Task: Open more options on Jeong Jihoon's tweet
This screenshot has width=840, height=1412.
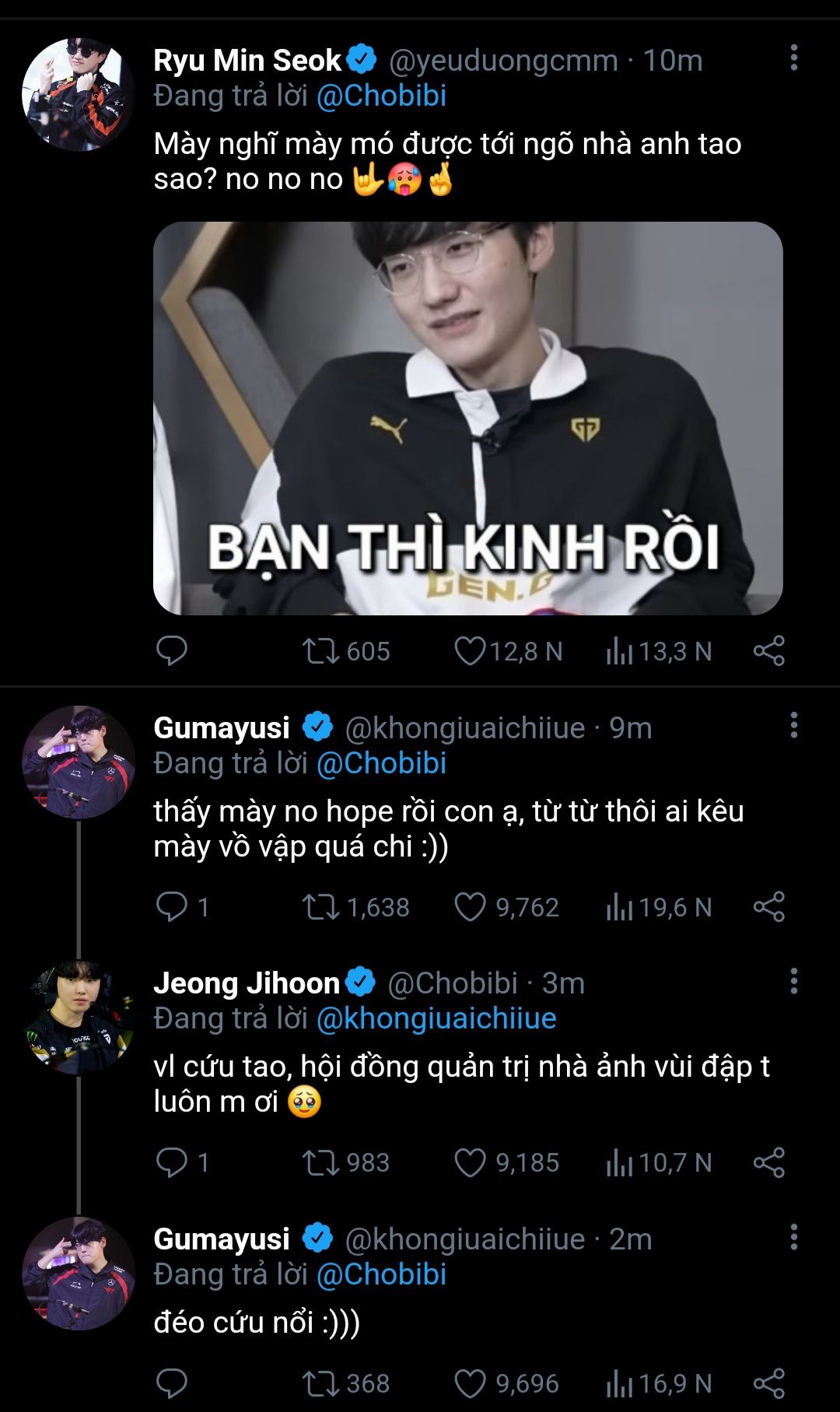Action: tap(793, 981)
